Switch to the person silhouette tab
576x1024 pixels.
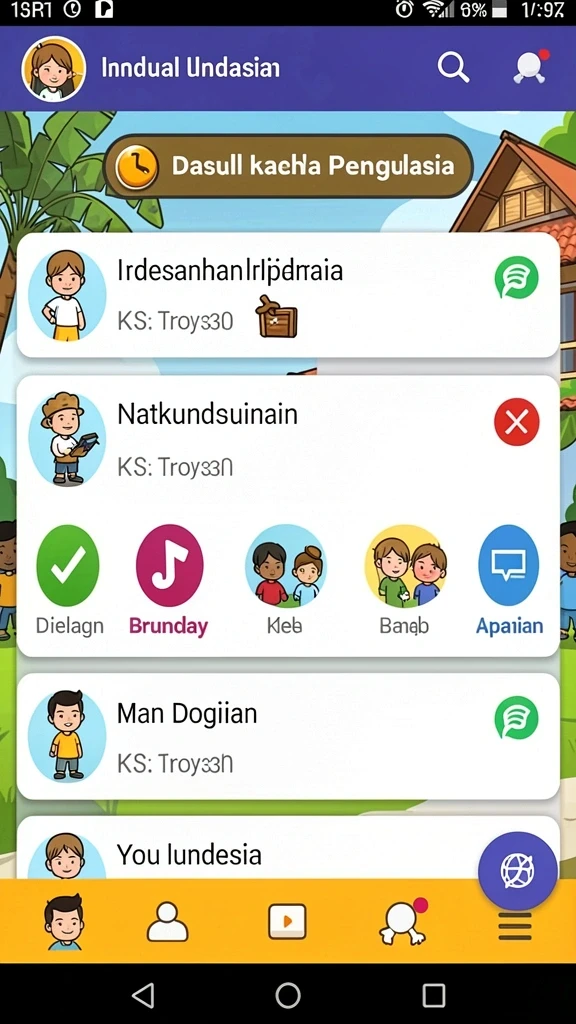(168, 921)
